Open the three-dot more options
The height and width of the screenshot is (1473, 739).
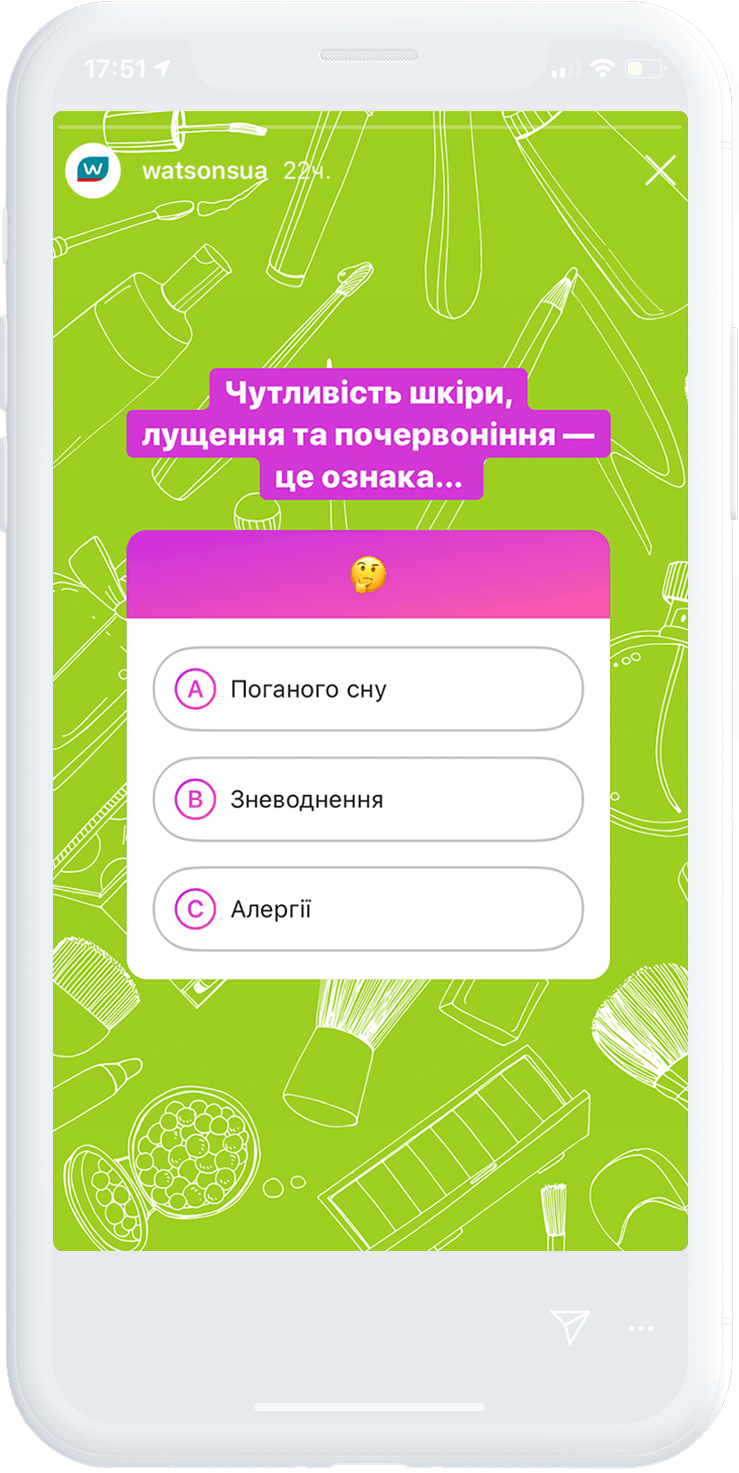(x=640, y=1329)
